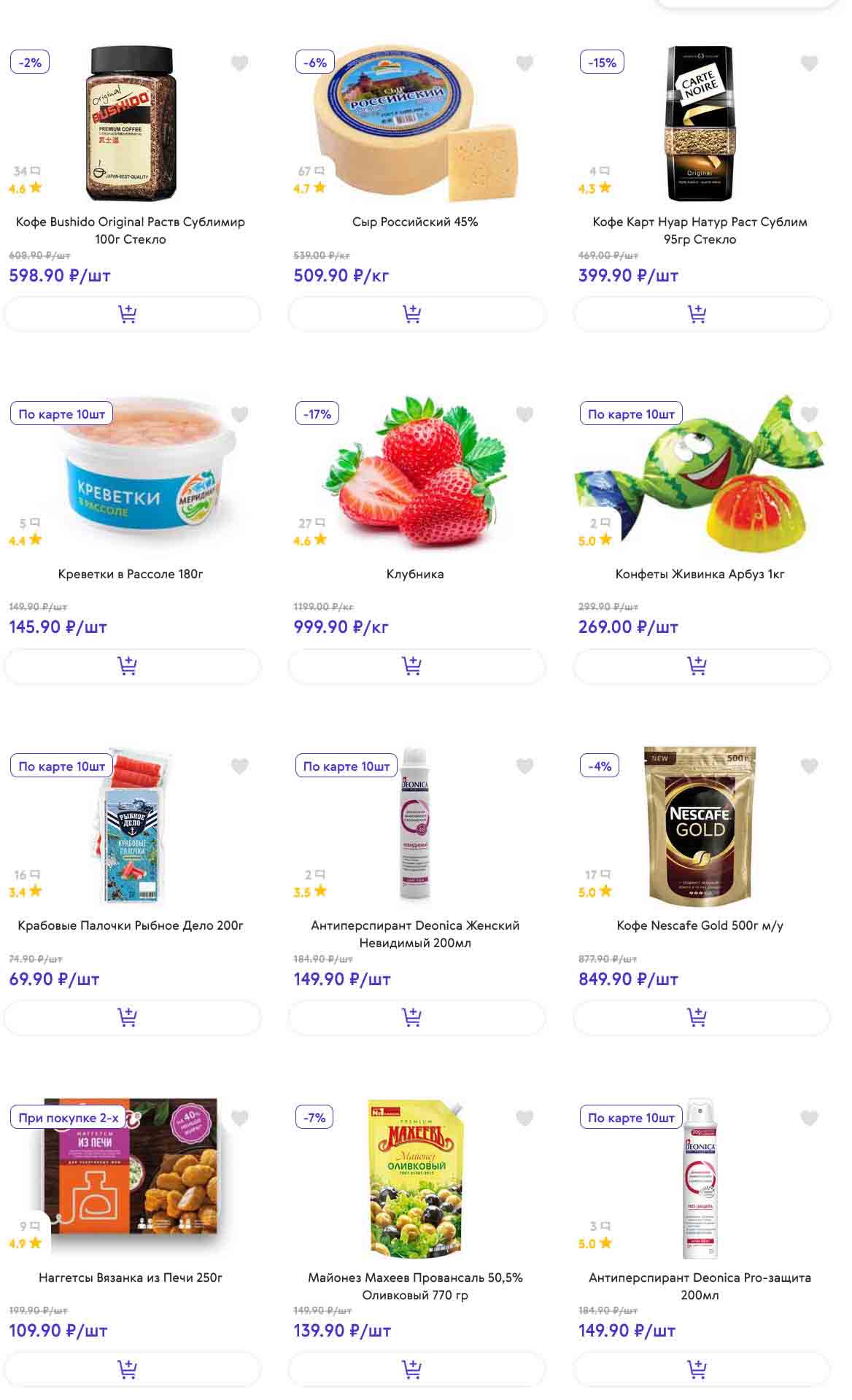Open Кофе Карт Нуар product details

point(700,230)
